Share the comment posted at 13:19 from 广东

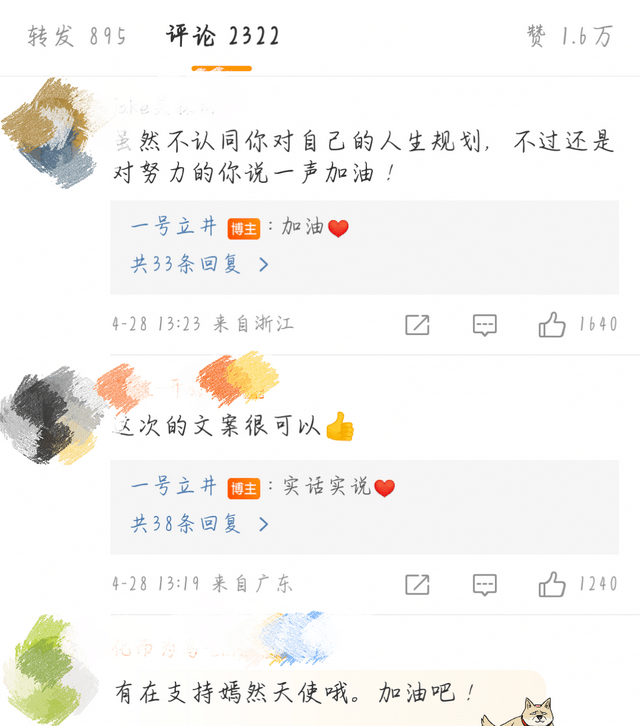pyautogui.click(x=417, y=584)
